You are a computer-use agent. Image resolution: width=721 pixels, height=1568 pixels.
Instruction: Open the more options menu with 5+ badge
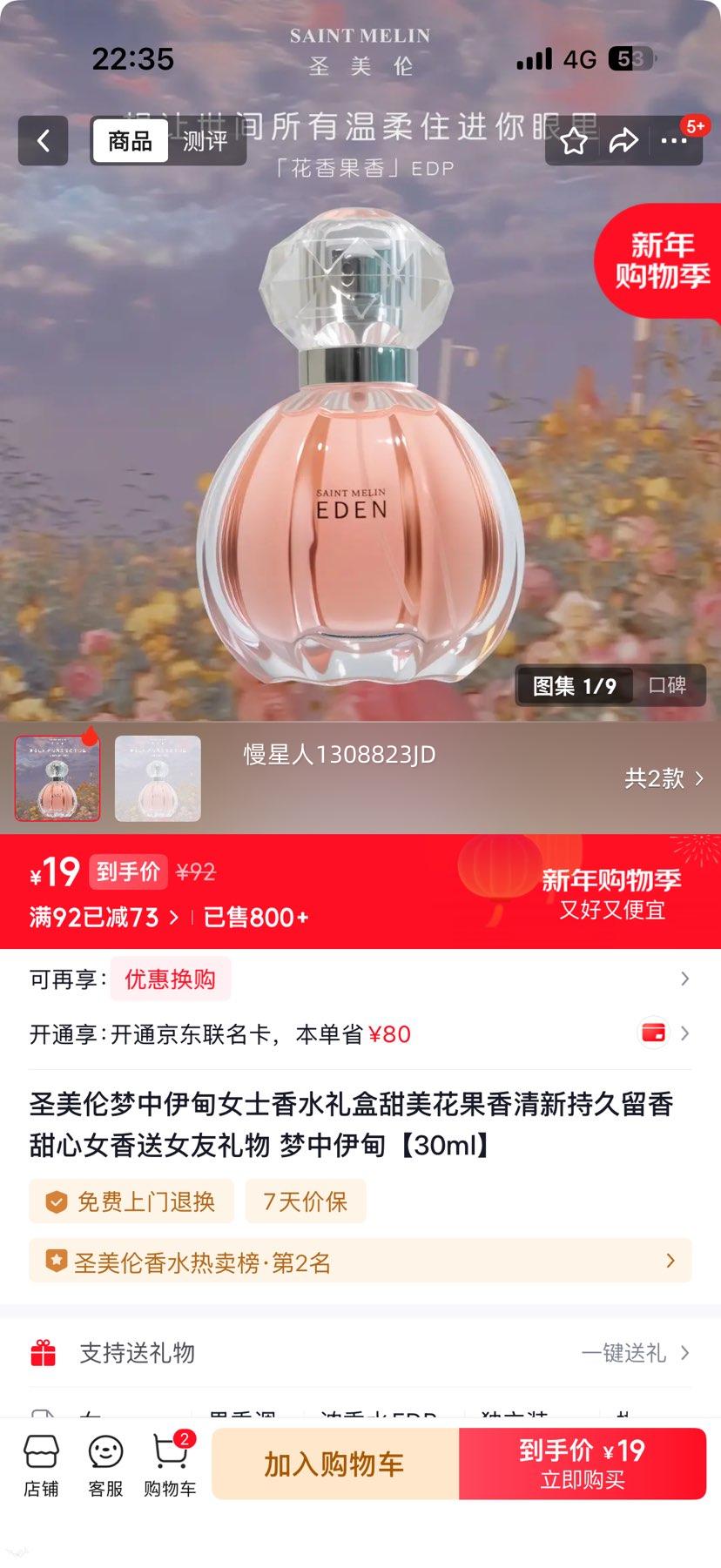click(x=676, y=140)
